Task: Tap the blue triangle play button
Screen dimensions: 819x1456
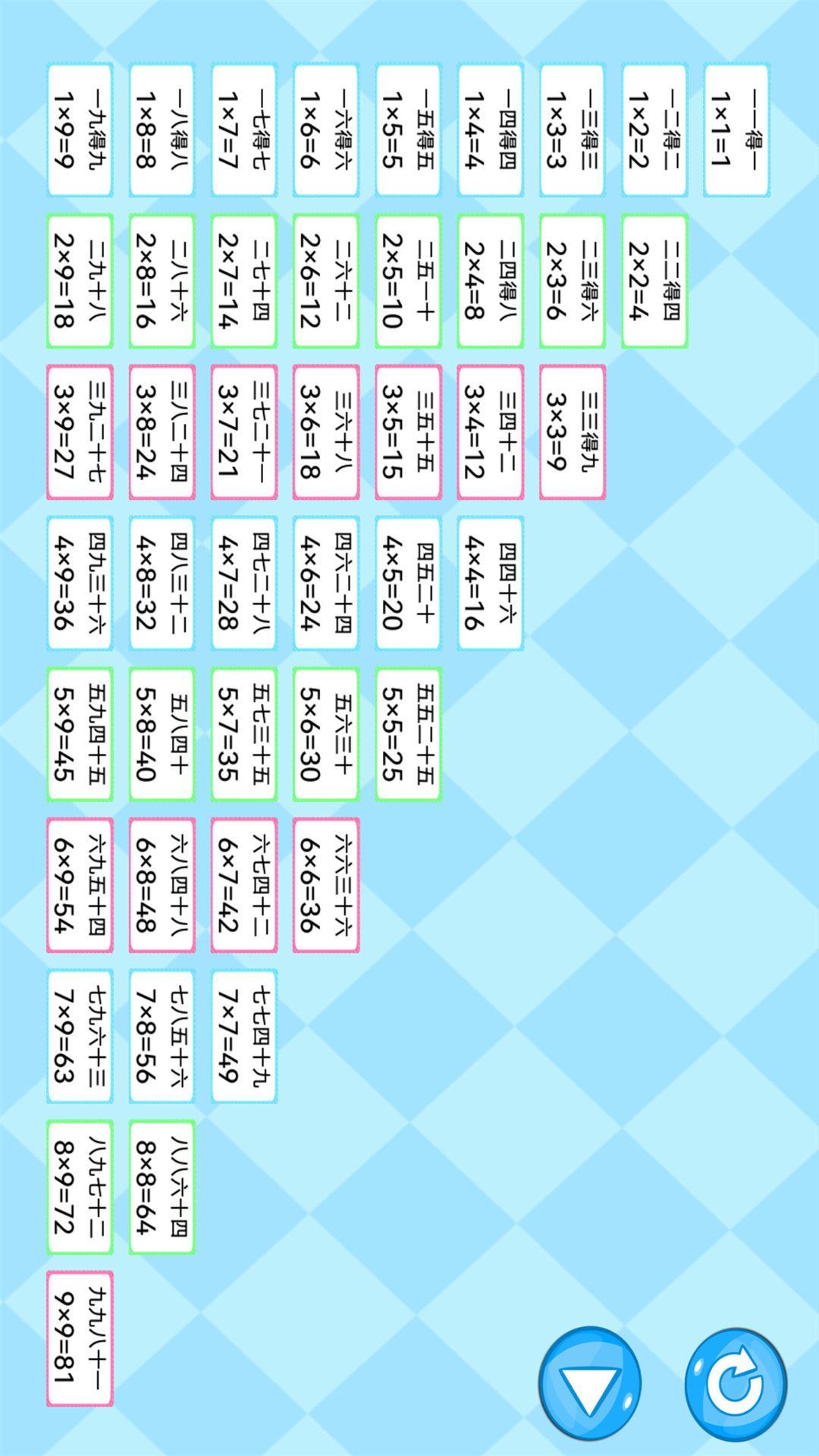Action: [x=589, y=1383]
